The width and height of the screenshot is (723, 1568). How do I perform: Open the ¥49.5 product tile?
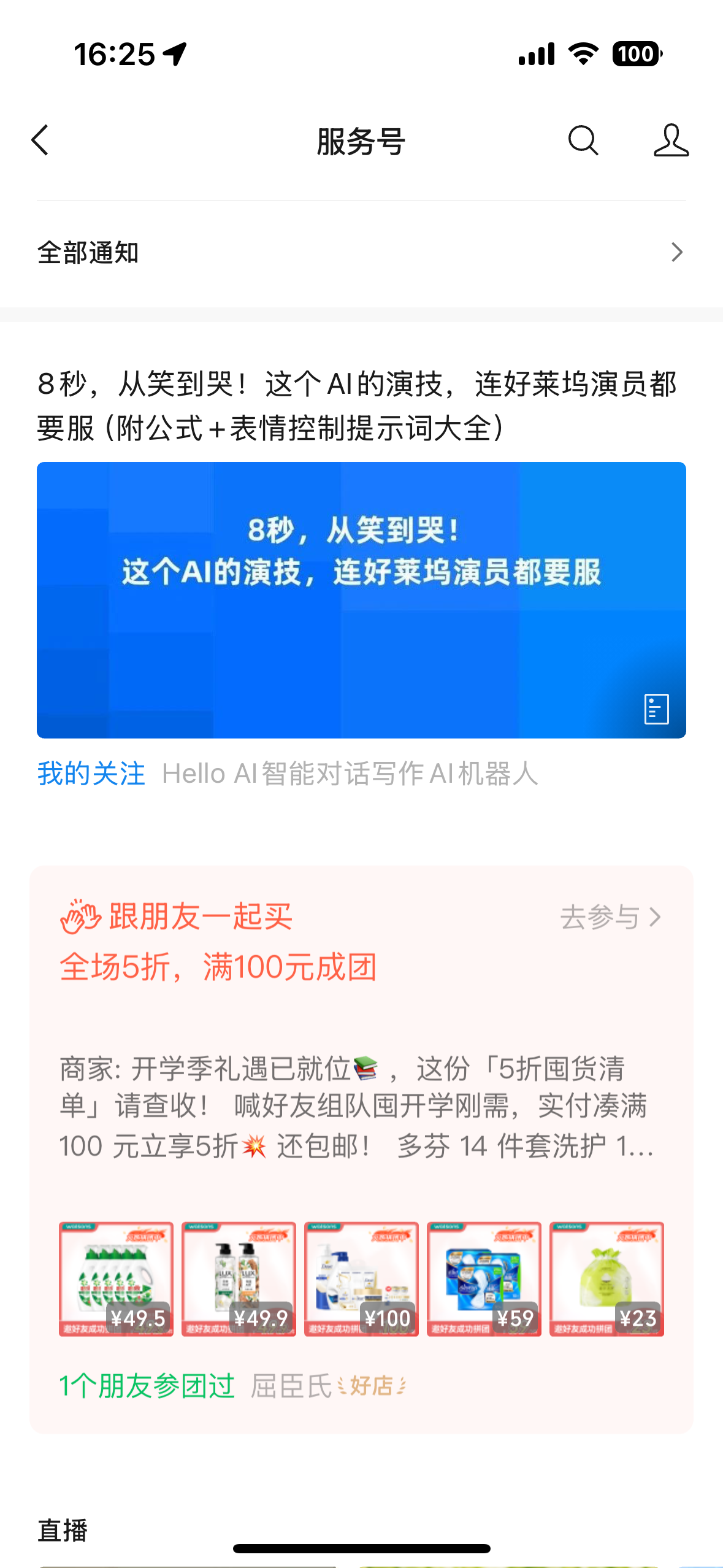(x=116, y=1278)
